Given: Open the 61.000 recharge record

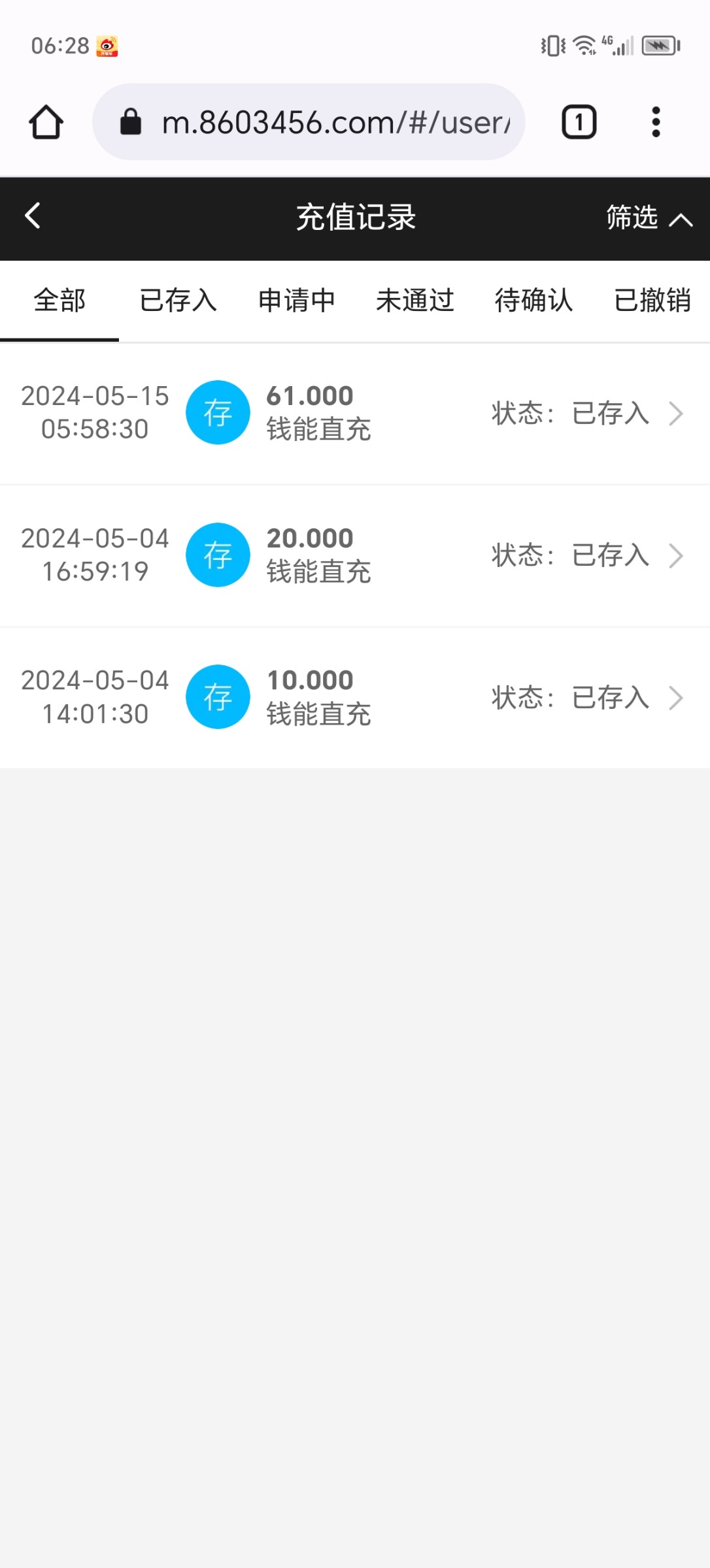Looking at the screenshot, I should pos(354,413).
